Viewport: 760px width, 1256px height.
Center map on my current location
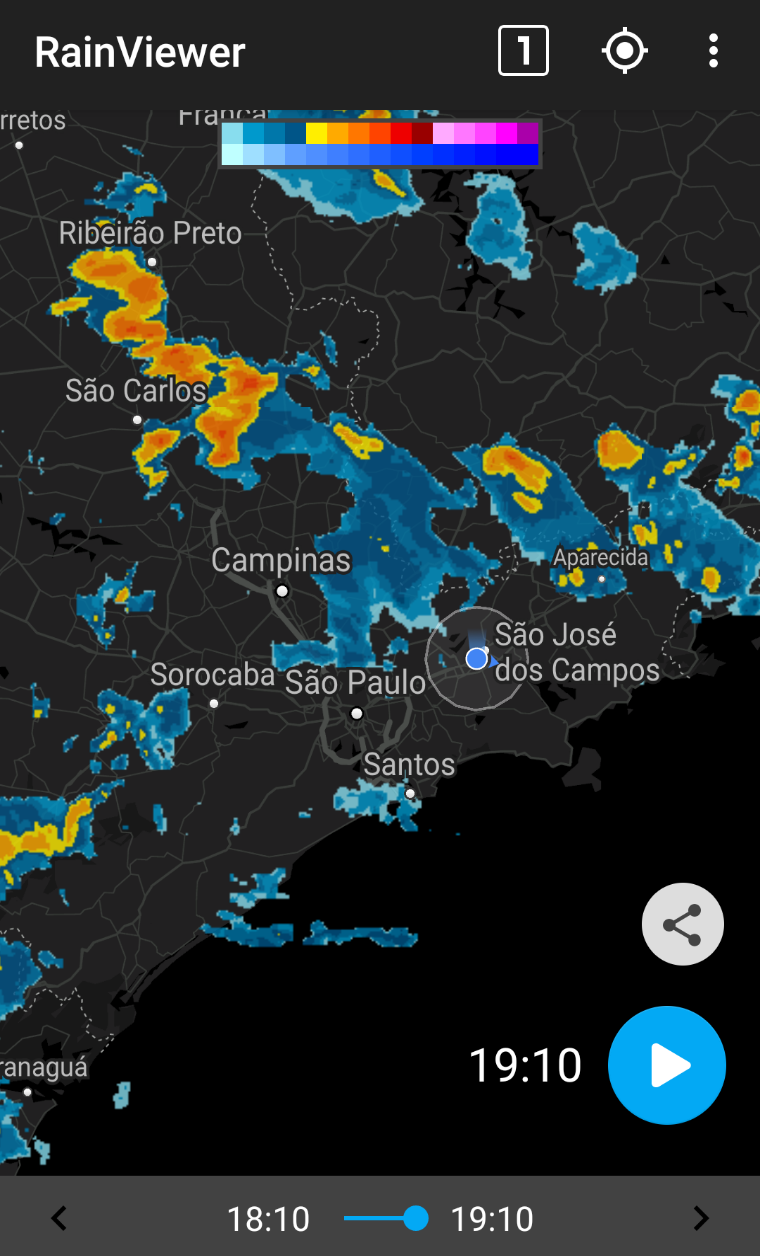[x=625, y=50]
